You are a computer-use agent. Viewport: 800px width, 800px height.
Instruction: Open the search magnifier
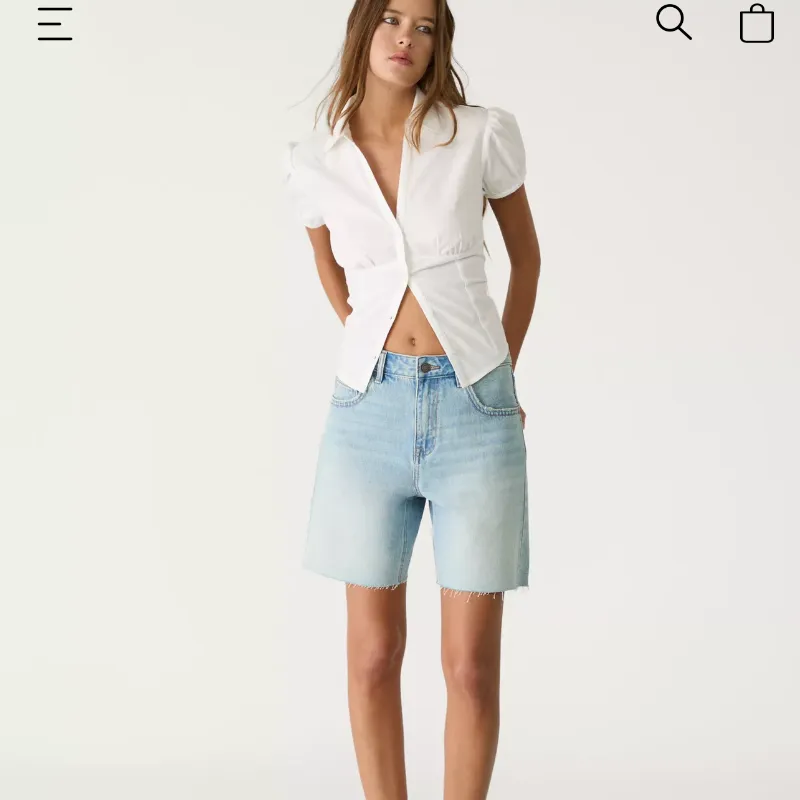[673, 22]
